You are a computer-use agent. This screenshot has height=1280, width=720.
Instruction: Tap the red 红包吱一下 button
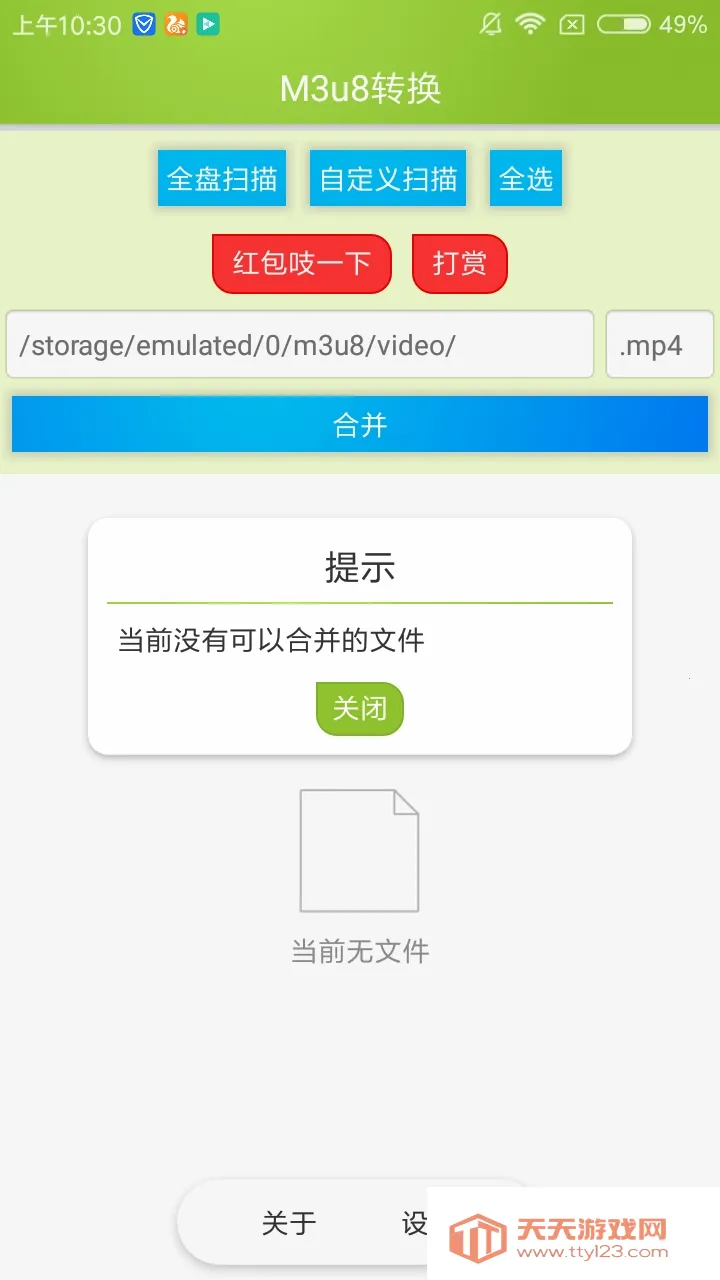click(x=301, y=263)
